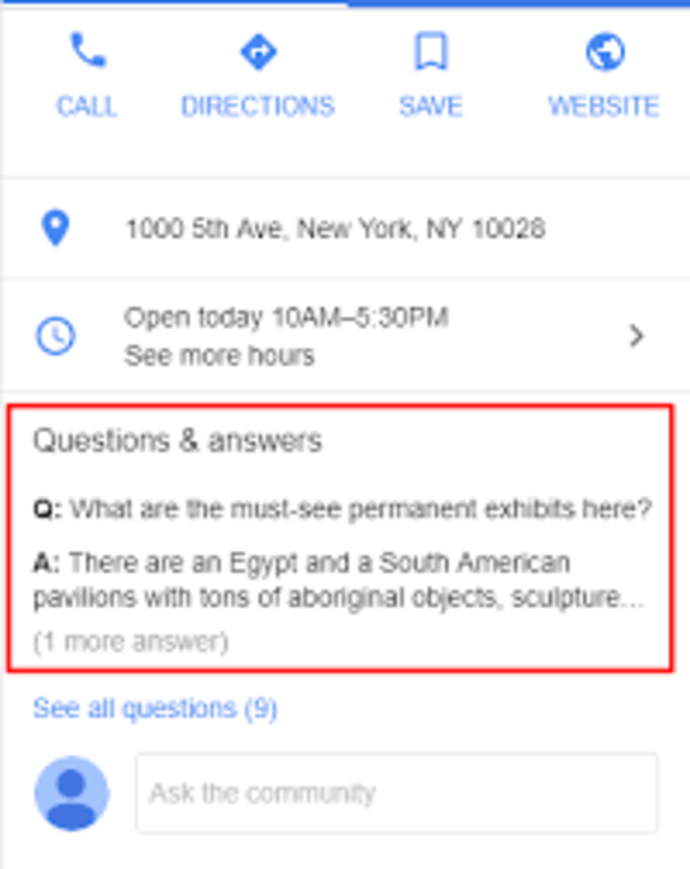Image resolution: width=690 pixels, height=869 pixels.
Task: Open the must-see permanent exhibits question
Action: pos(360,510)
